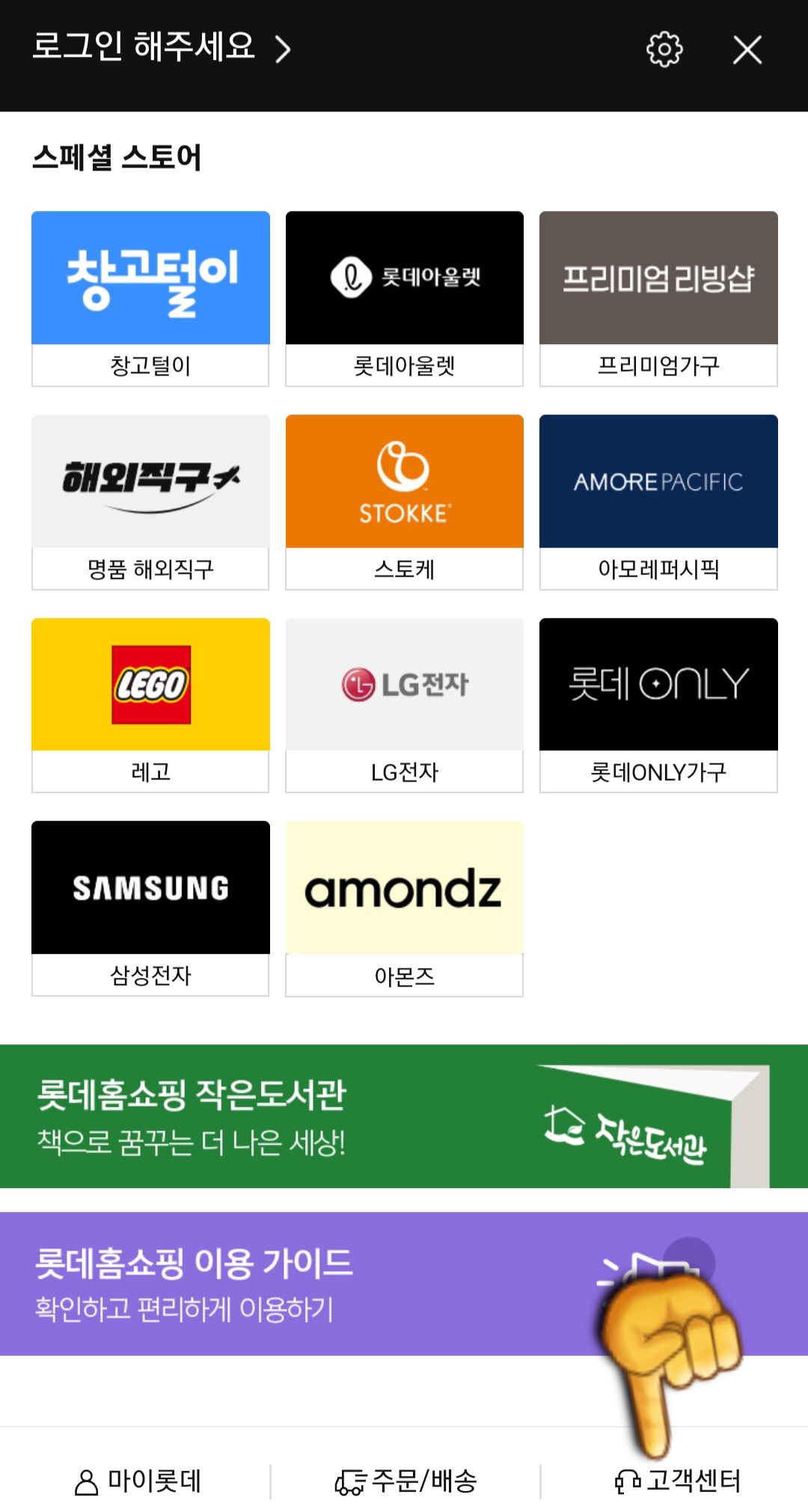Open the 명품 해외직구 store
808x1512 pixels.
(150, 480)
